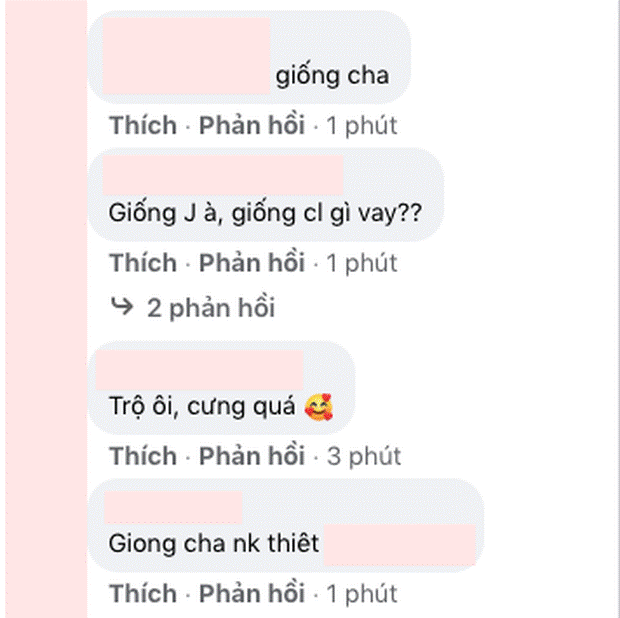The height and width of the screenshot is (618, 620).
Task: Reply to the "Giống J à" comment
Action: click(x=251, y=263)
